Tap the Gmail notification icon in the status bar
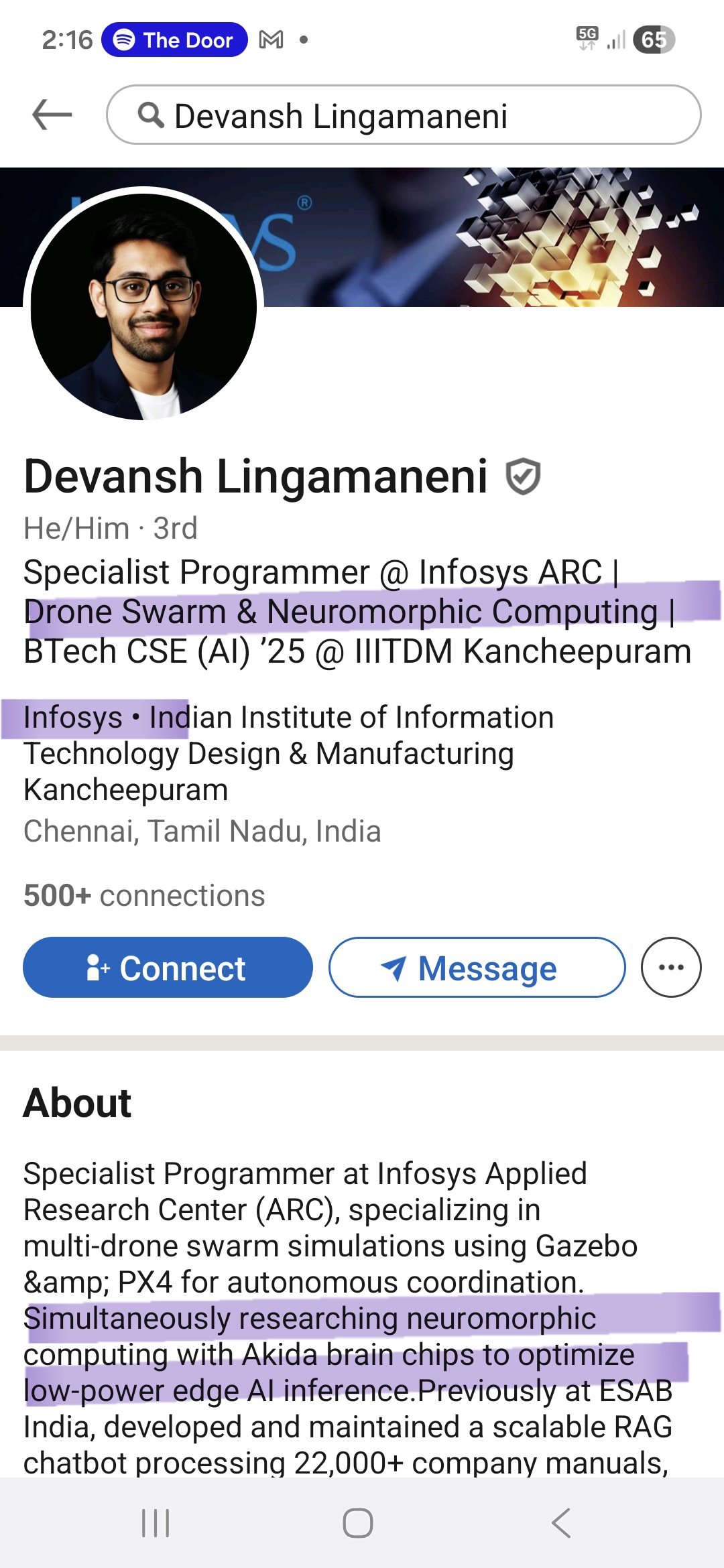The height and width of the screenshot is (1568, 724). click(271, 39)
